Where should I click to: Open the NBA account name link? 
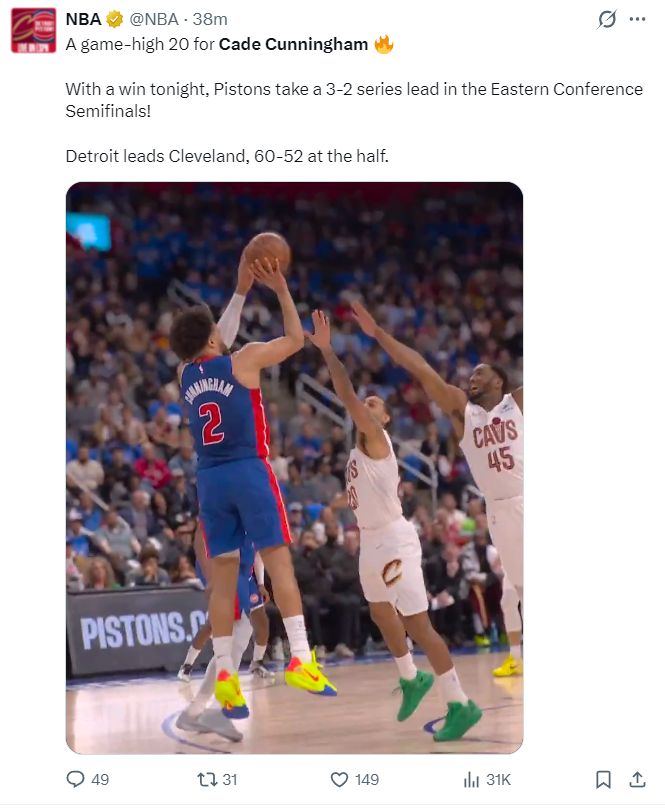[x=83, y=19]
